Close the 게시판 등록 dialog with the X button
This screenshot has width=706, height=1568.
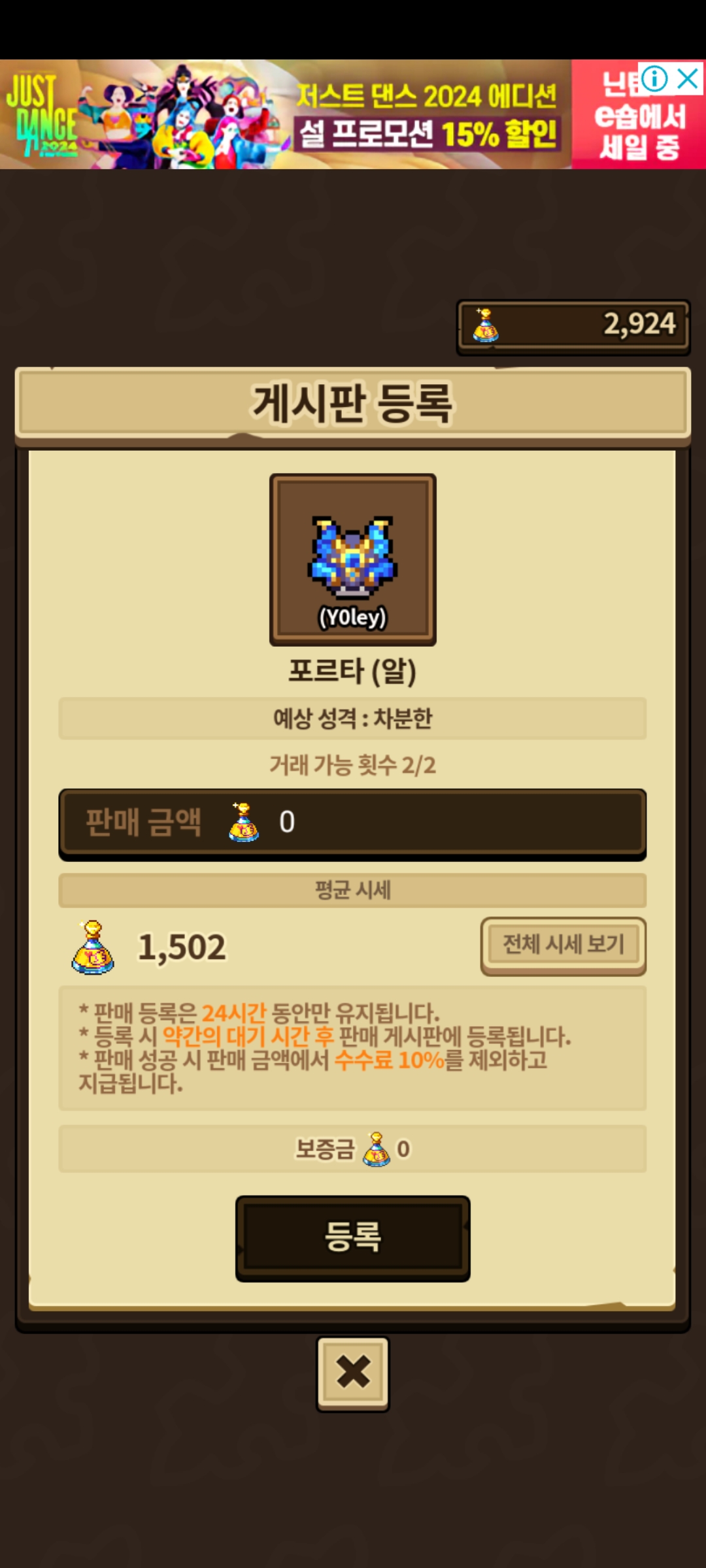[x=353, y=1372]
